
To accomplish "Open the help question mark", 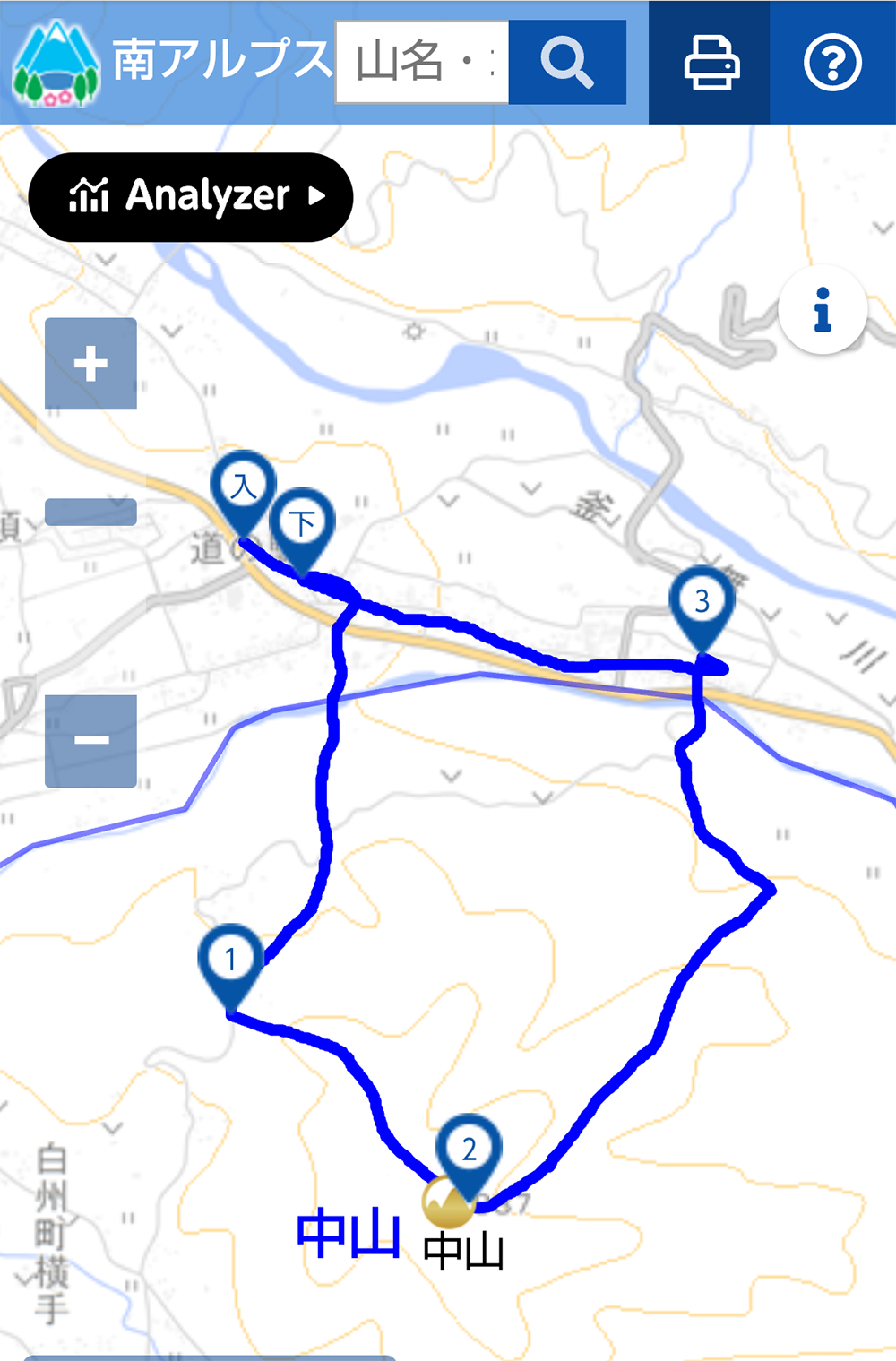I will tap(832, 63).
